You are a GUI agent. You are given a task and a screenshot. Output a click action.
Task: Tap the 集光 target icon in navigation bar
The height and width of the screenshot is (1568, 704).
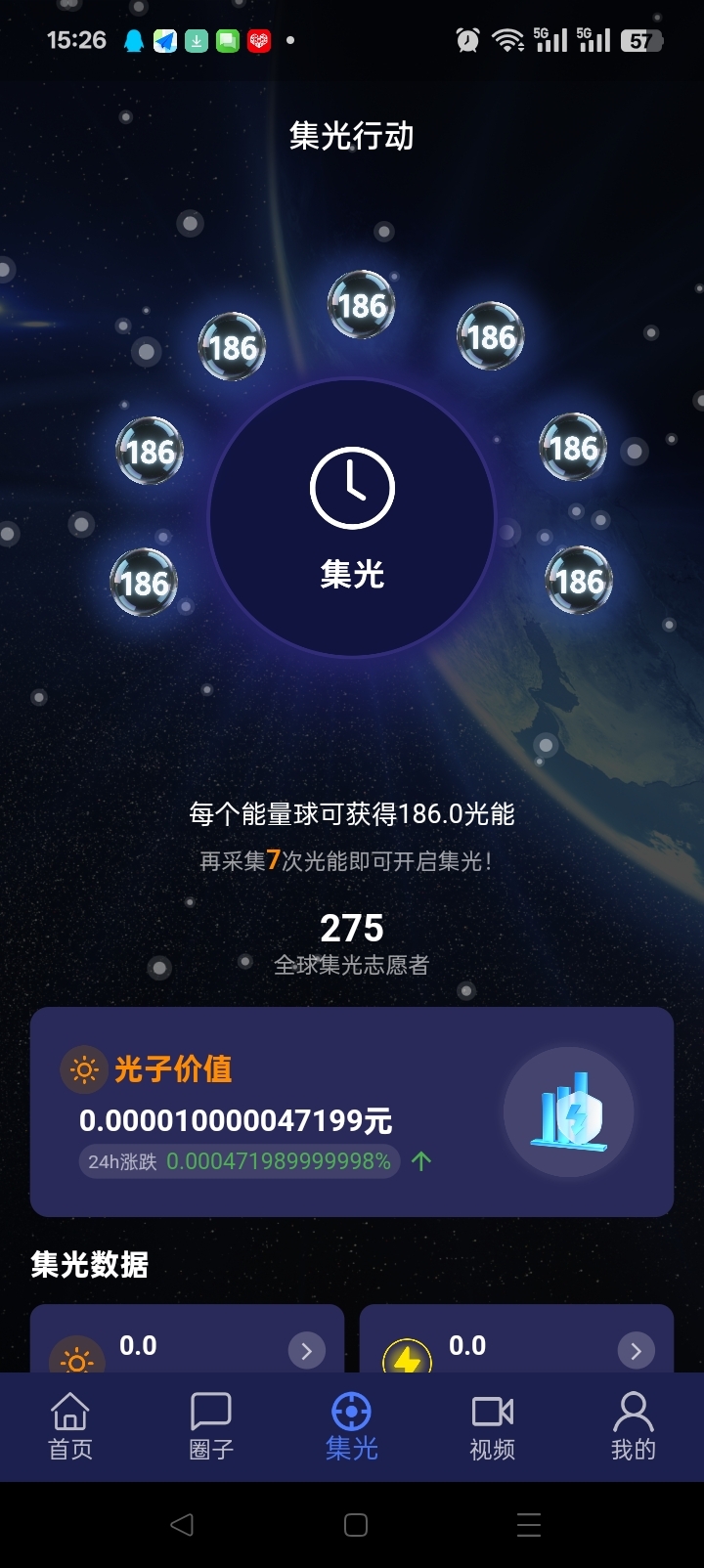352,1412
